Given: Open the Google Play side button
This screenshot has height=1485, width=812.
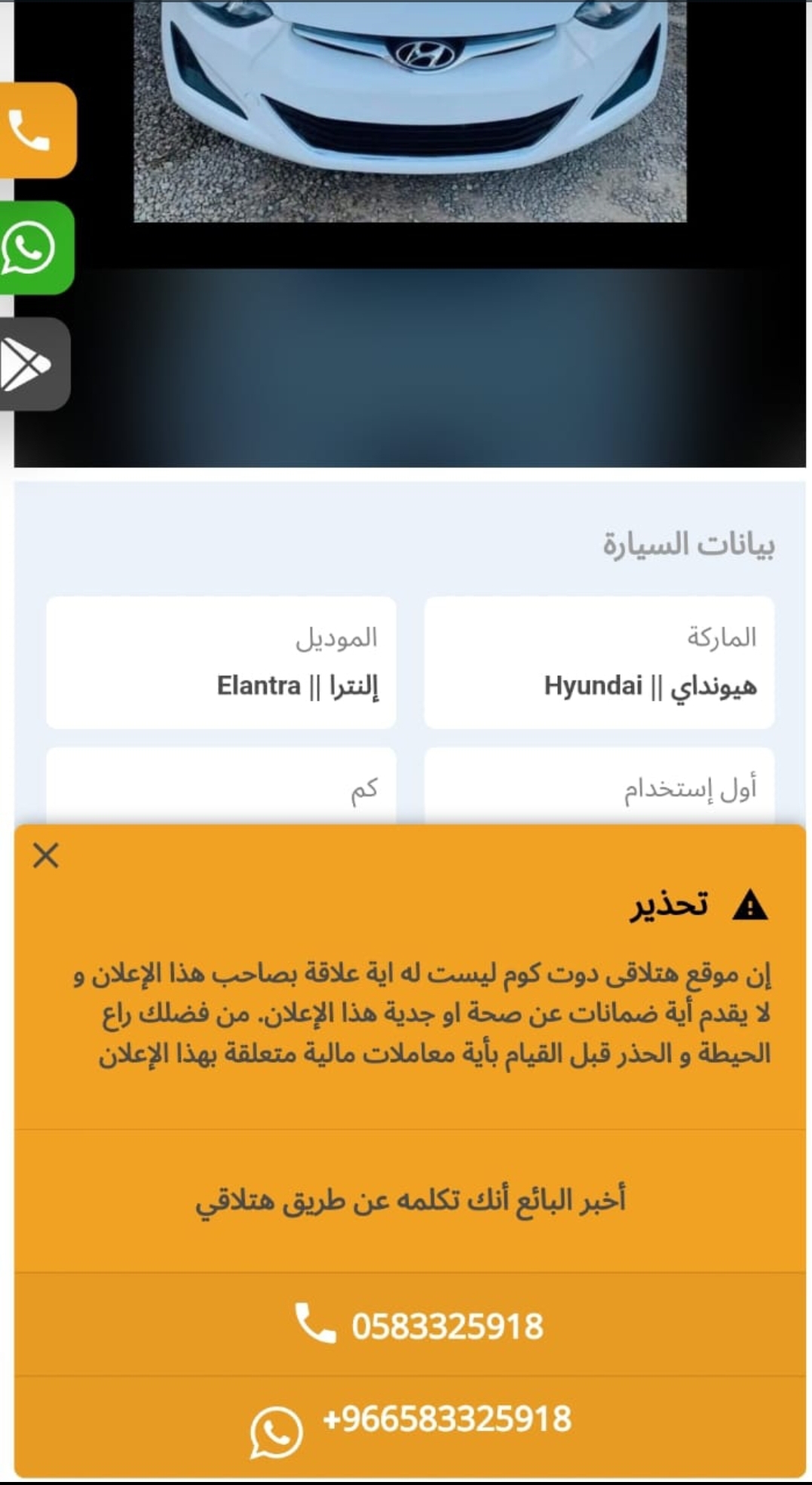Looking at the screenshot, I should pos(34,364).
